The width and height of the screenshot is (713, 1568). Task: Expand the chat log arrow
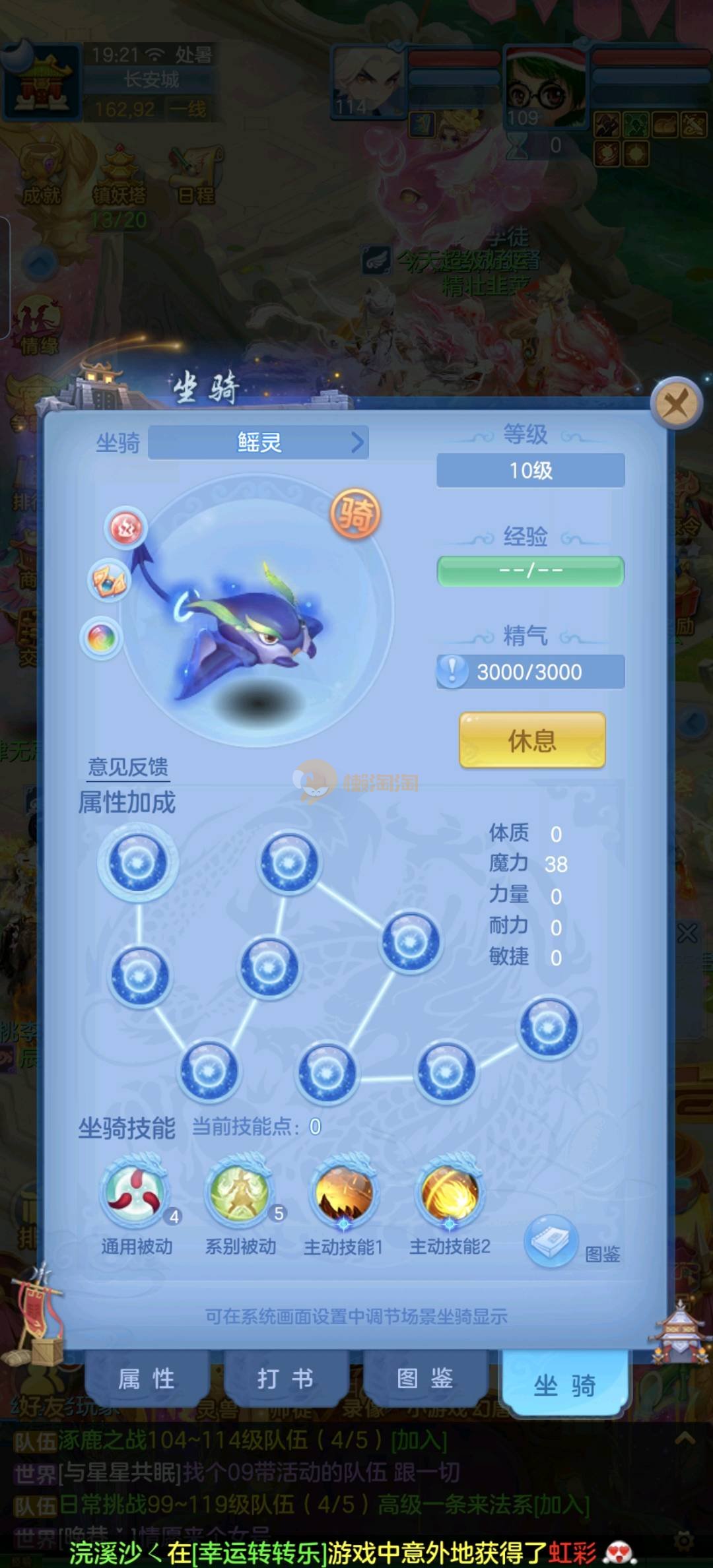point(685,1438)
